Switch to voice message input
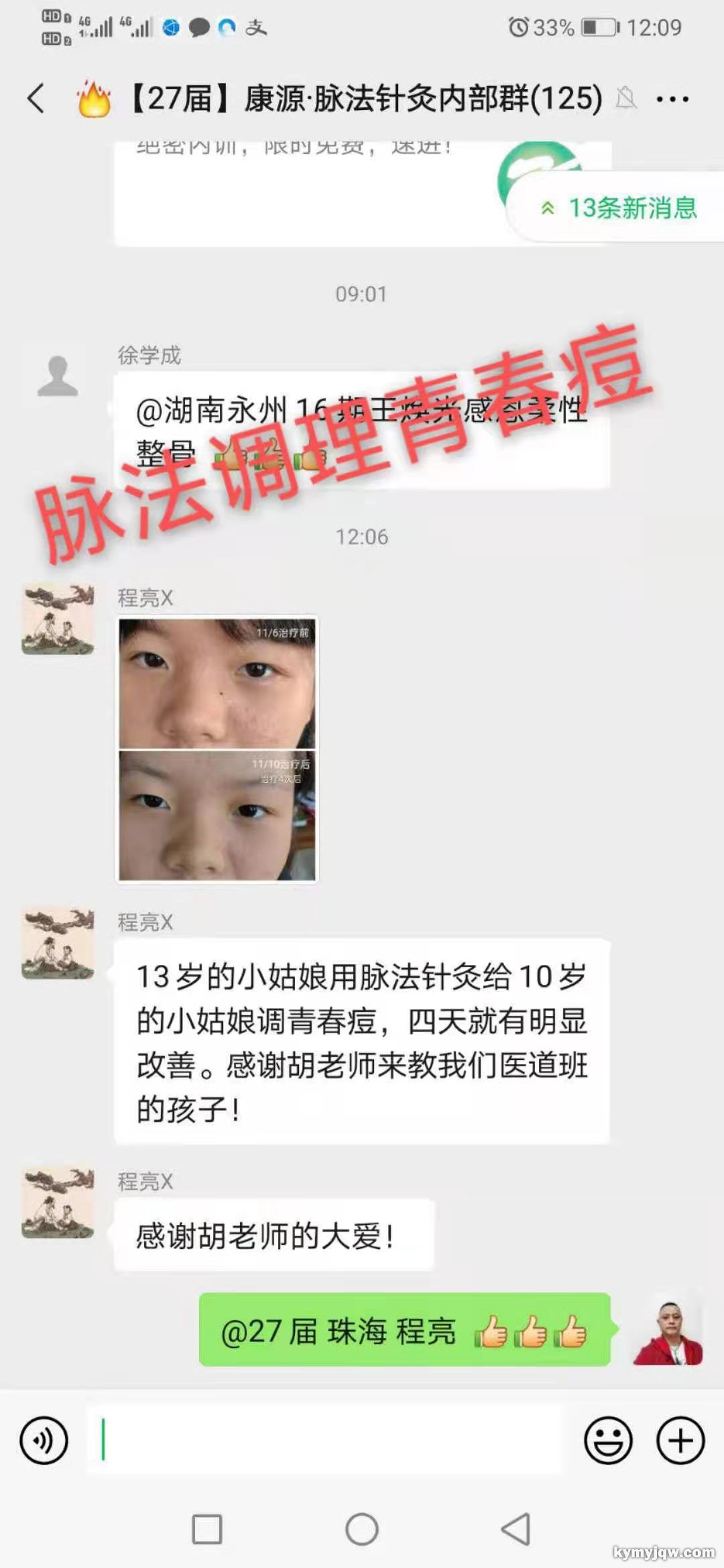The image size is (724, 1568). pyautogui.click(x=44, y=1440)
